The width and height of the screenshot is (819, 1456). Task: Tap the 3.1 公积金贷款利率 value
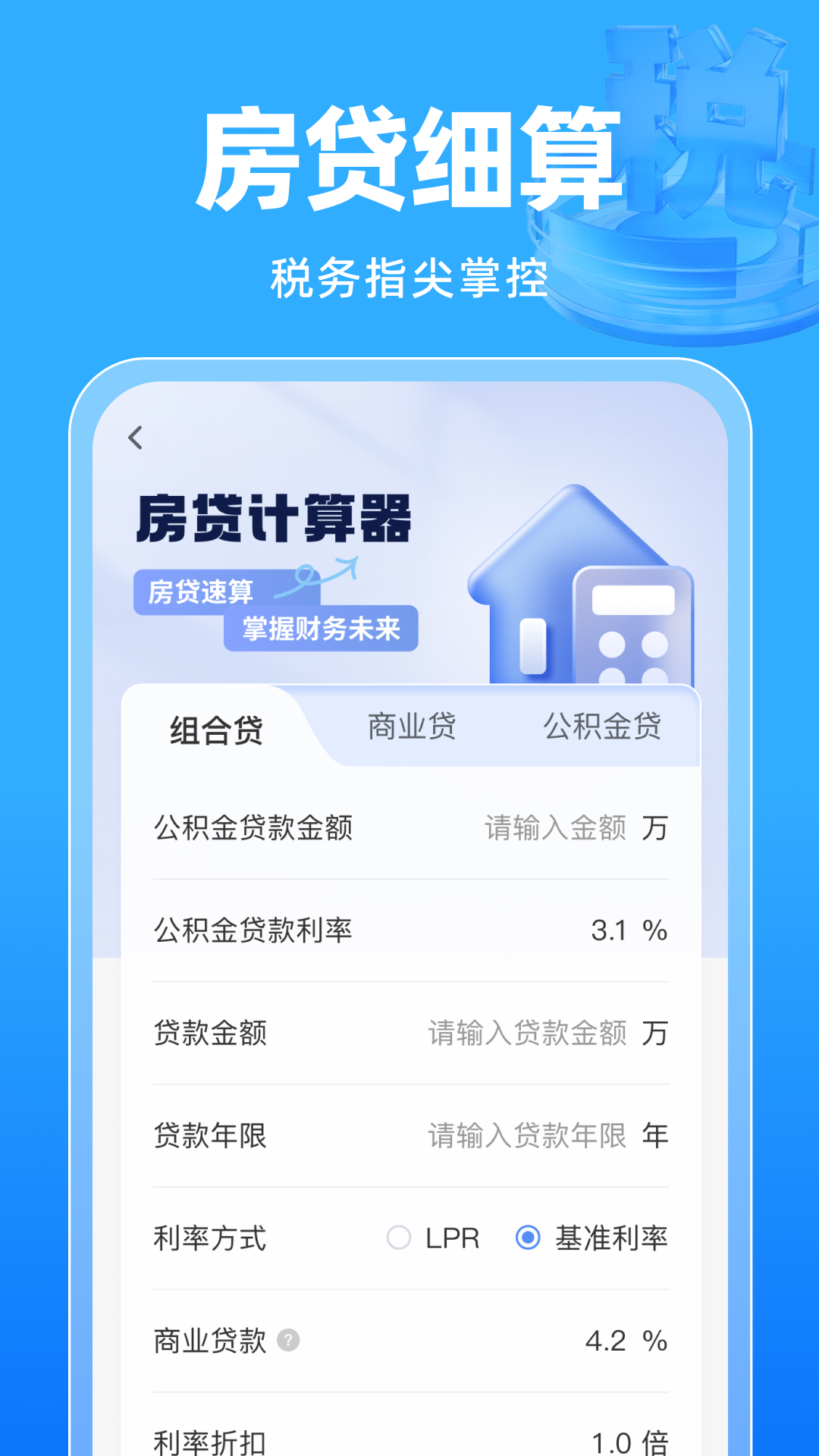click(613, 931)
